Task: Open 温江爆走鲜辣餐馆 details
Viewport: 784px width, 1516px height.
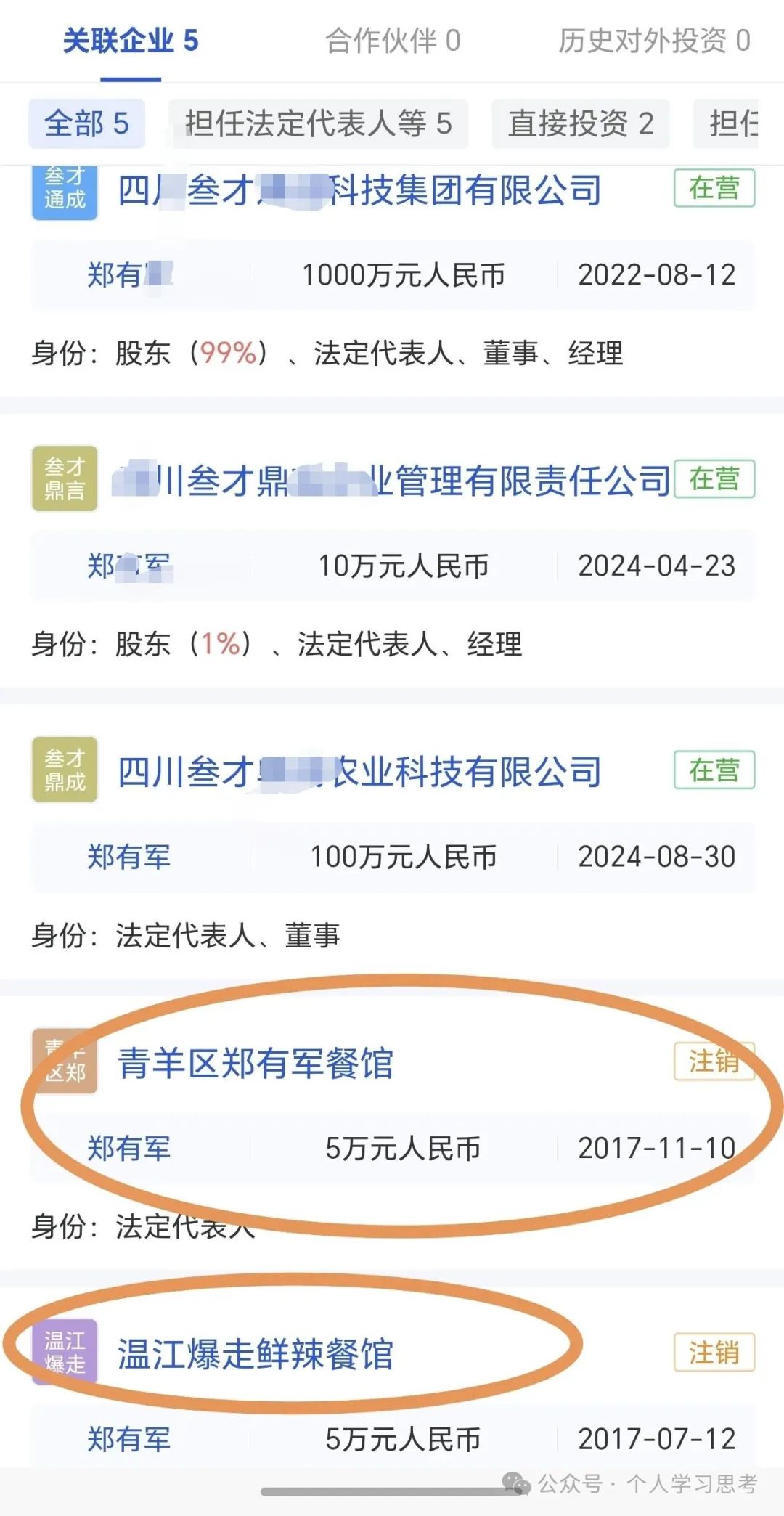Action: tap(256, 1354)
